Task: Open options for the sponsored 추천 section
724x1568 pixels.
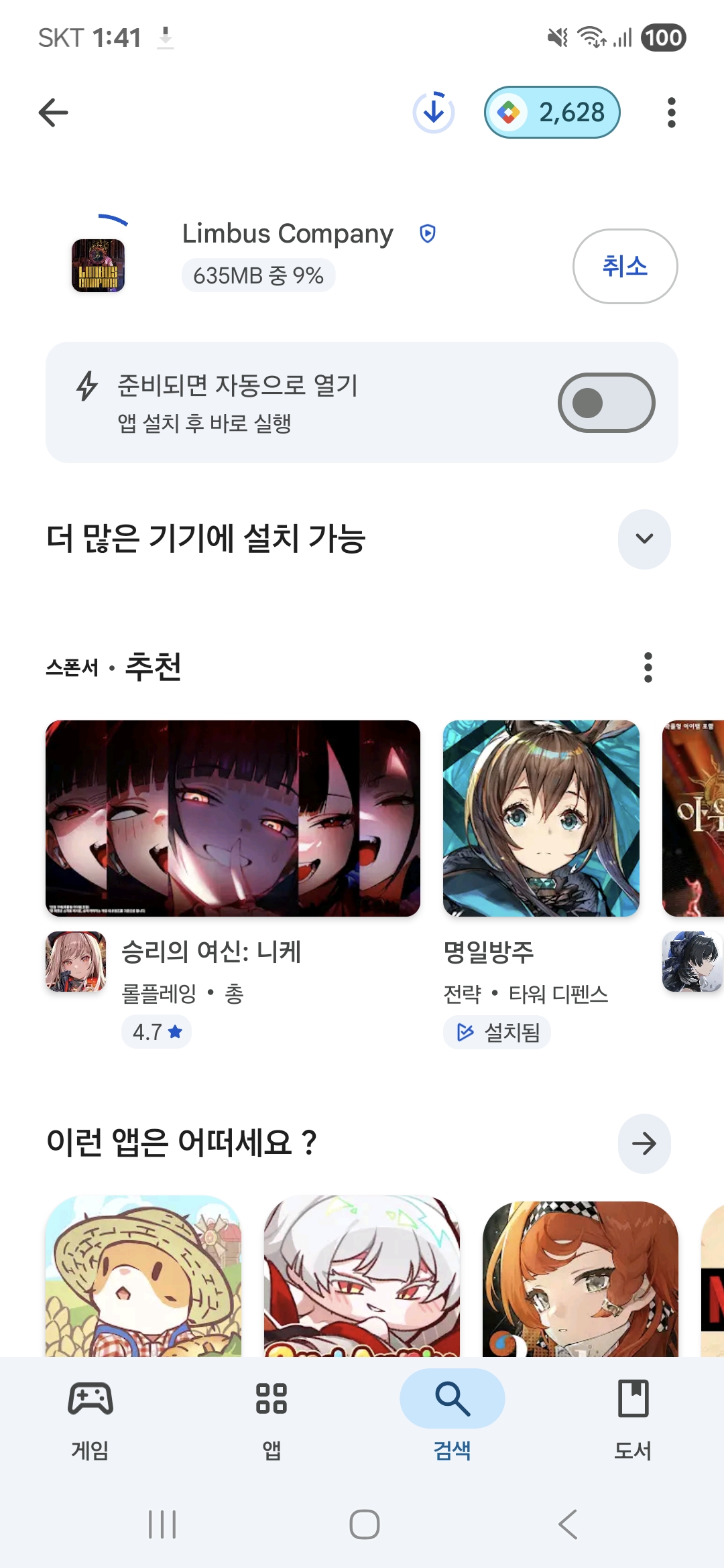Action: click(x=648, y=667)
